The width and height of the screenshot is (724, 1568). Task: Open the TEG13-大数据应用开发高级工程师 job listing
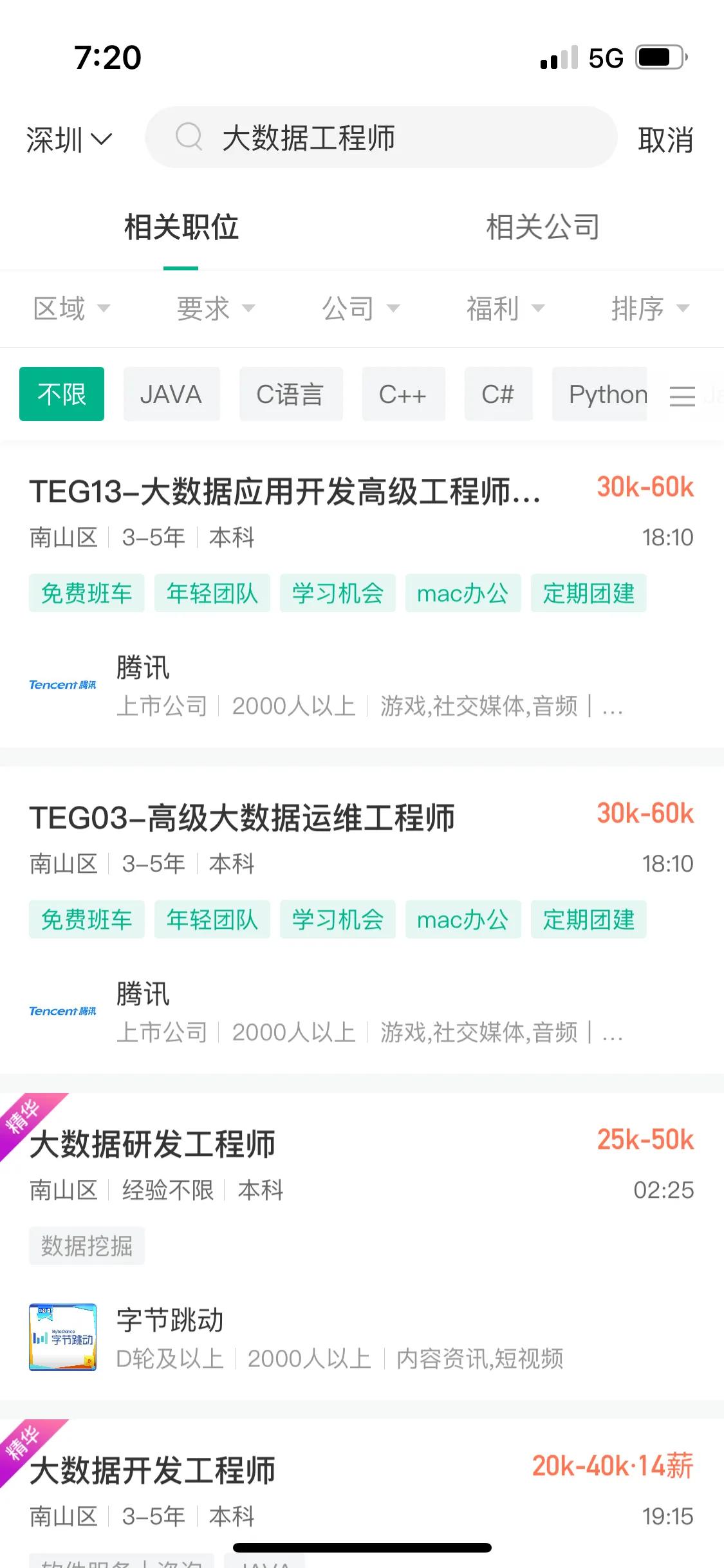click(x=285, y=492)
